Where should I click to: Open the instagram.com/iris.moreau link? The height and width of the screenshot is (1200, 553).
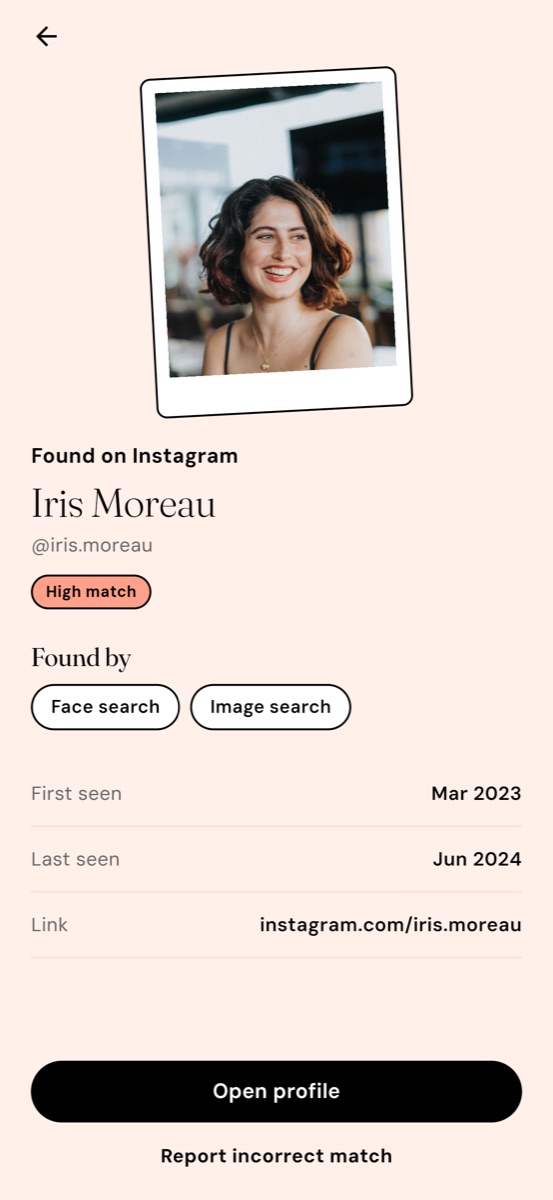390,925
